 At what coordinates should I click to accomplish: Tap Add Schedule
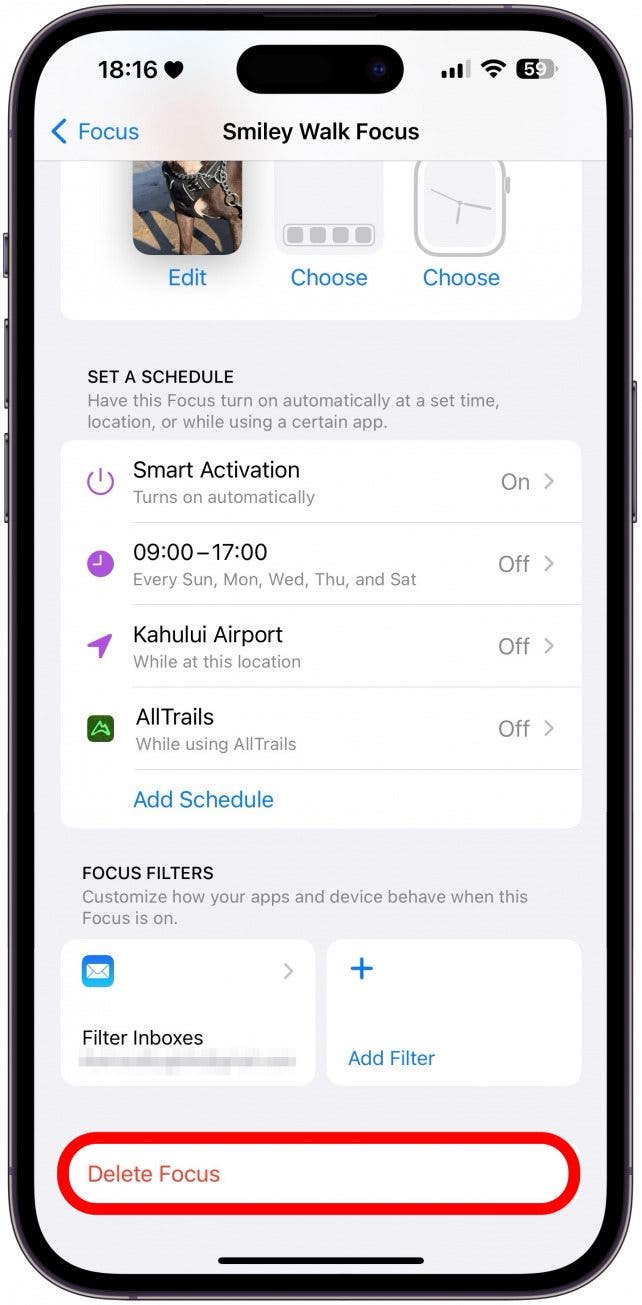click(204, 800)
